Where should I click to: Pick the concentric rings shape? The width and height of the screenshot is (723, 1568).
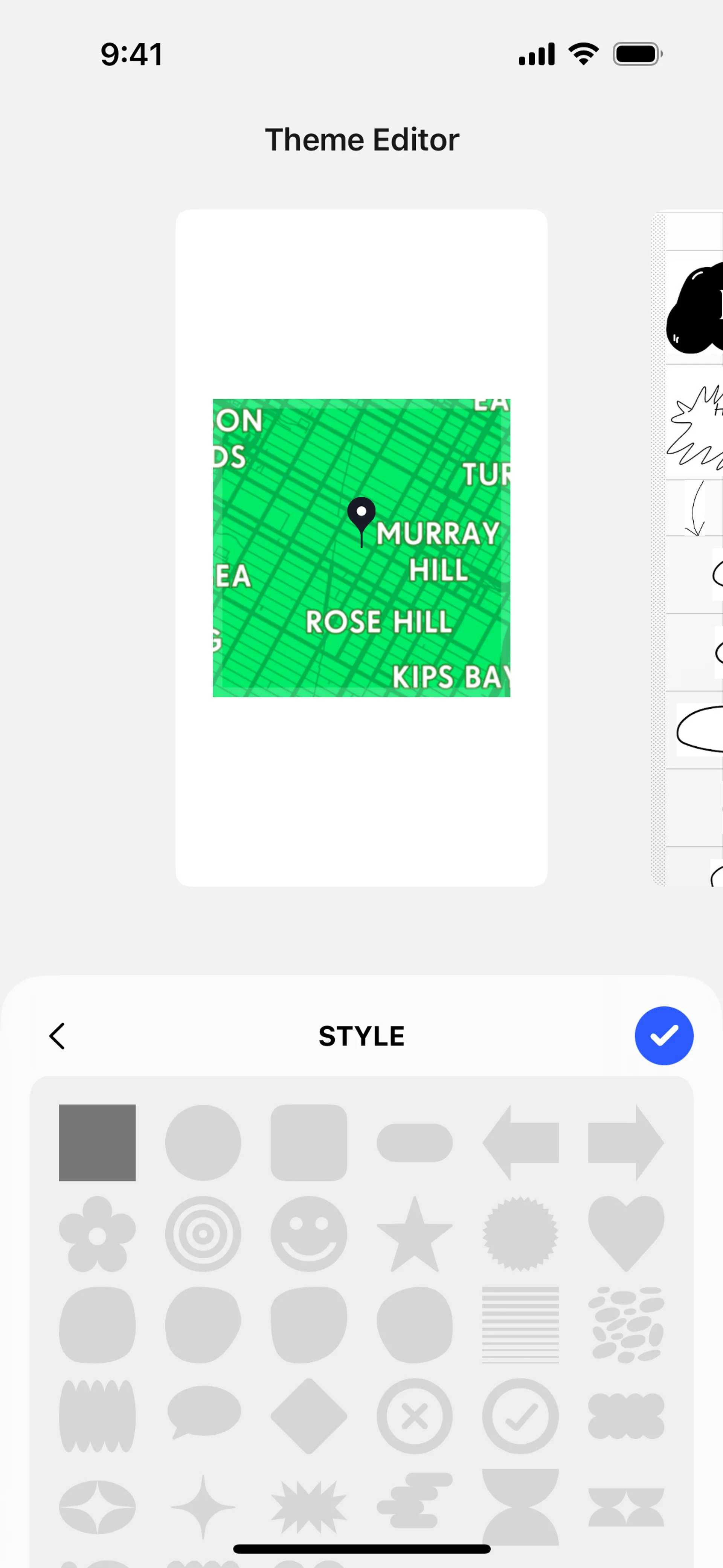[203, 1234]
